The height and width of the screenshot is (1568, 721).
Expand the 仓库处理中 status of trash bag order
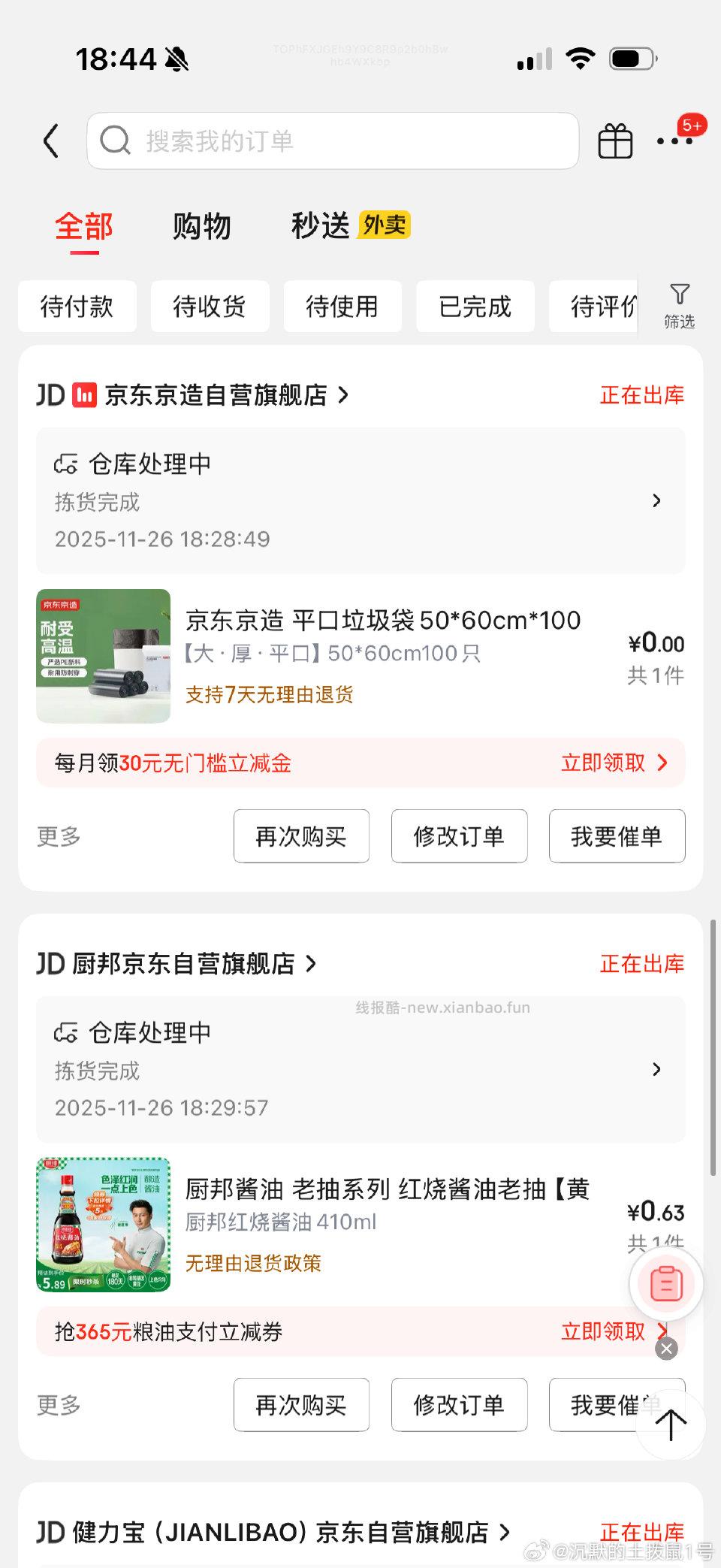pos(656,500)
